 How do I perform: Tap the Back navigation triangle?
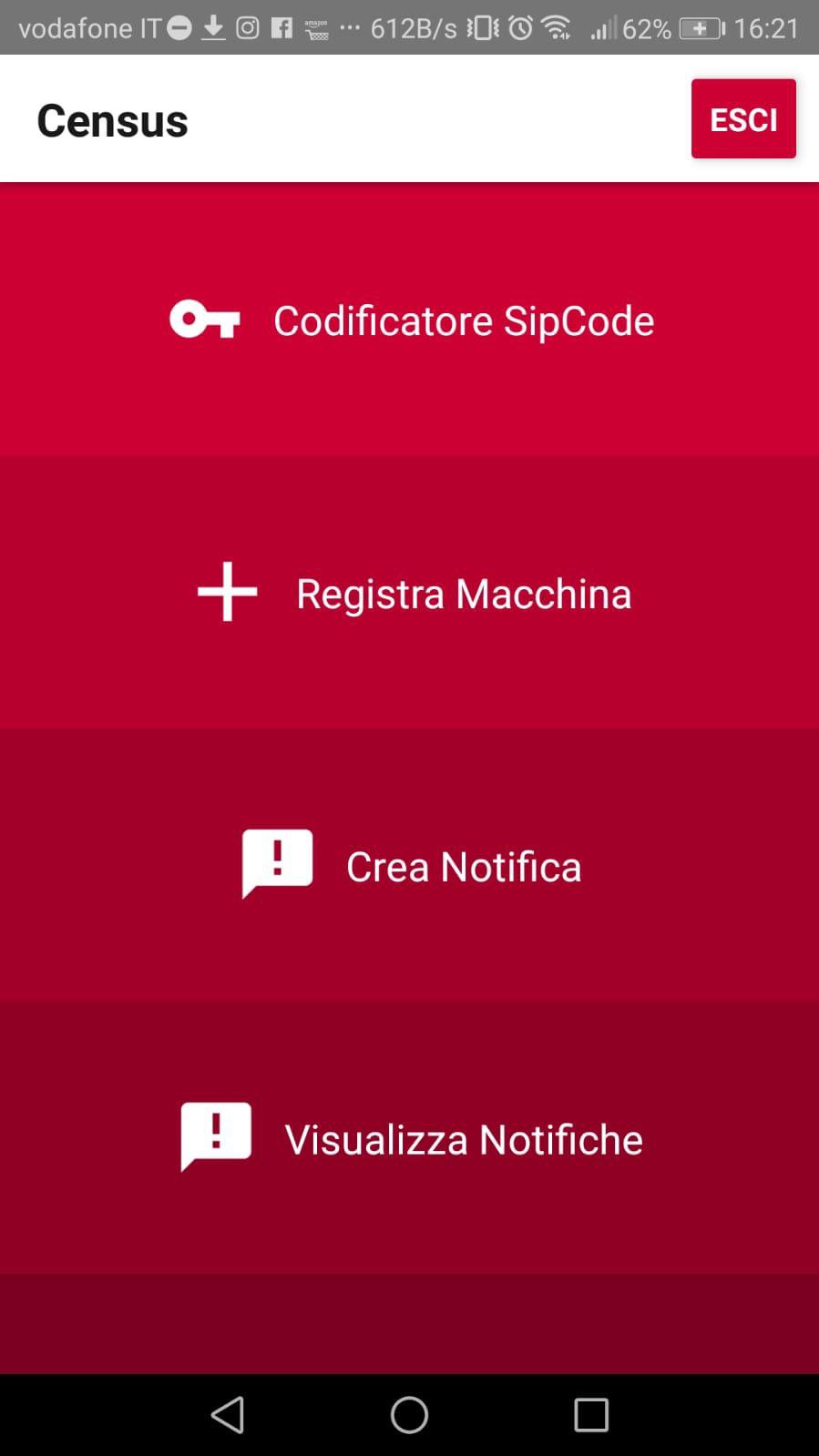228,1414
